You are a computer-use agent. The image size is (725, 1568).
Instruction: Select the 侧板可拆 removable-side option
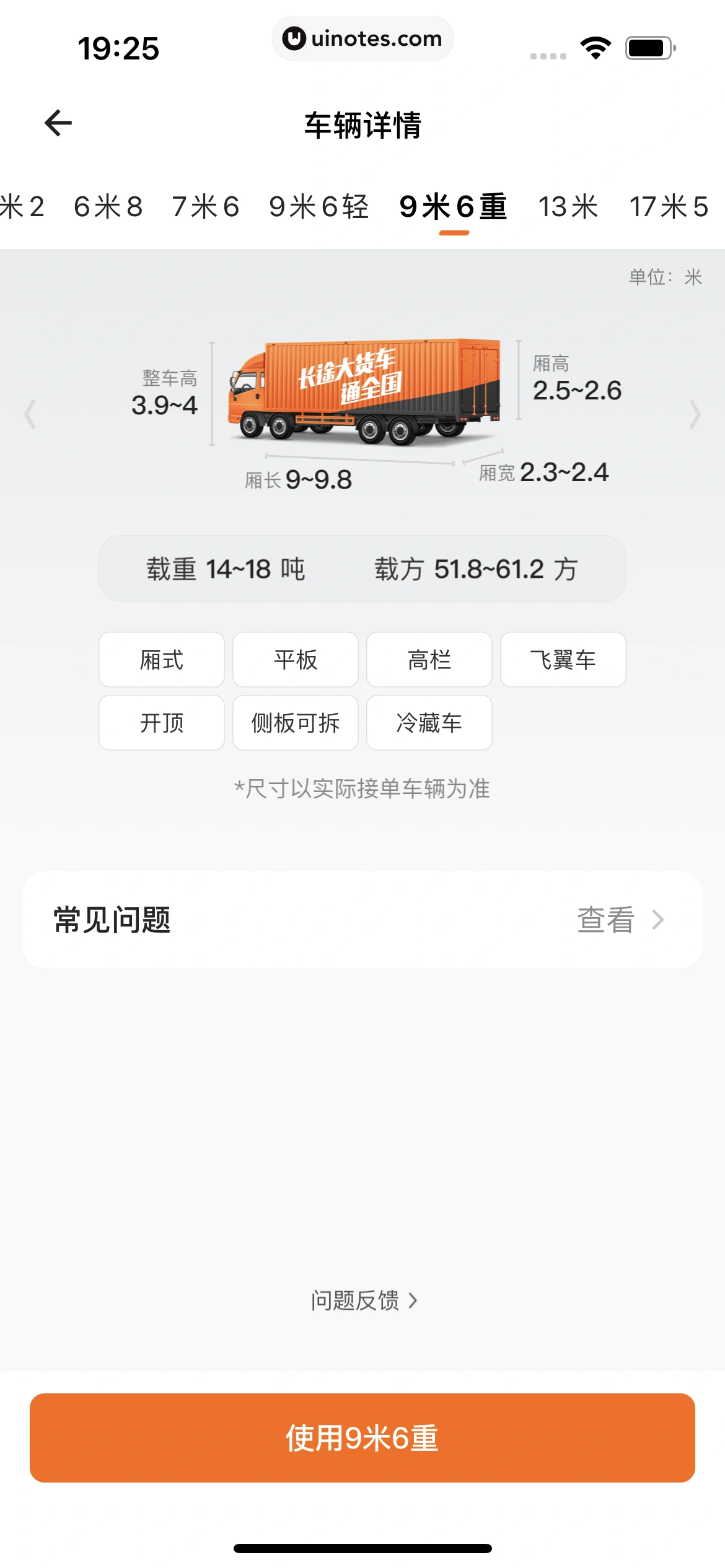click(x=295, y=723)
